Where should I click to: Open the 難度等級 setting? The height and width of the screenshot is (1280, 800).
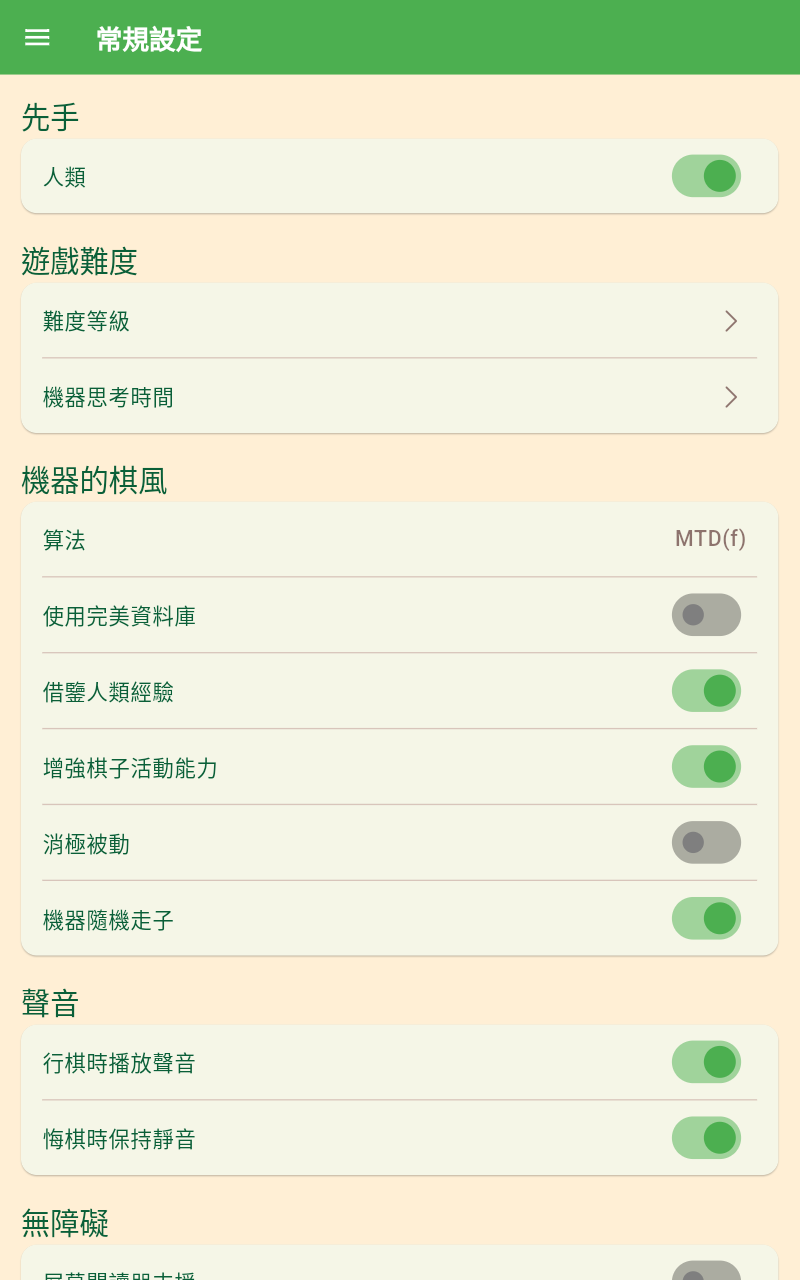(x=399, y=321)
